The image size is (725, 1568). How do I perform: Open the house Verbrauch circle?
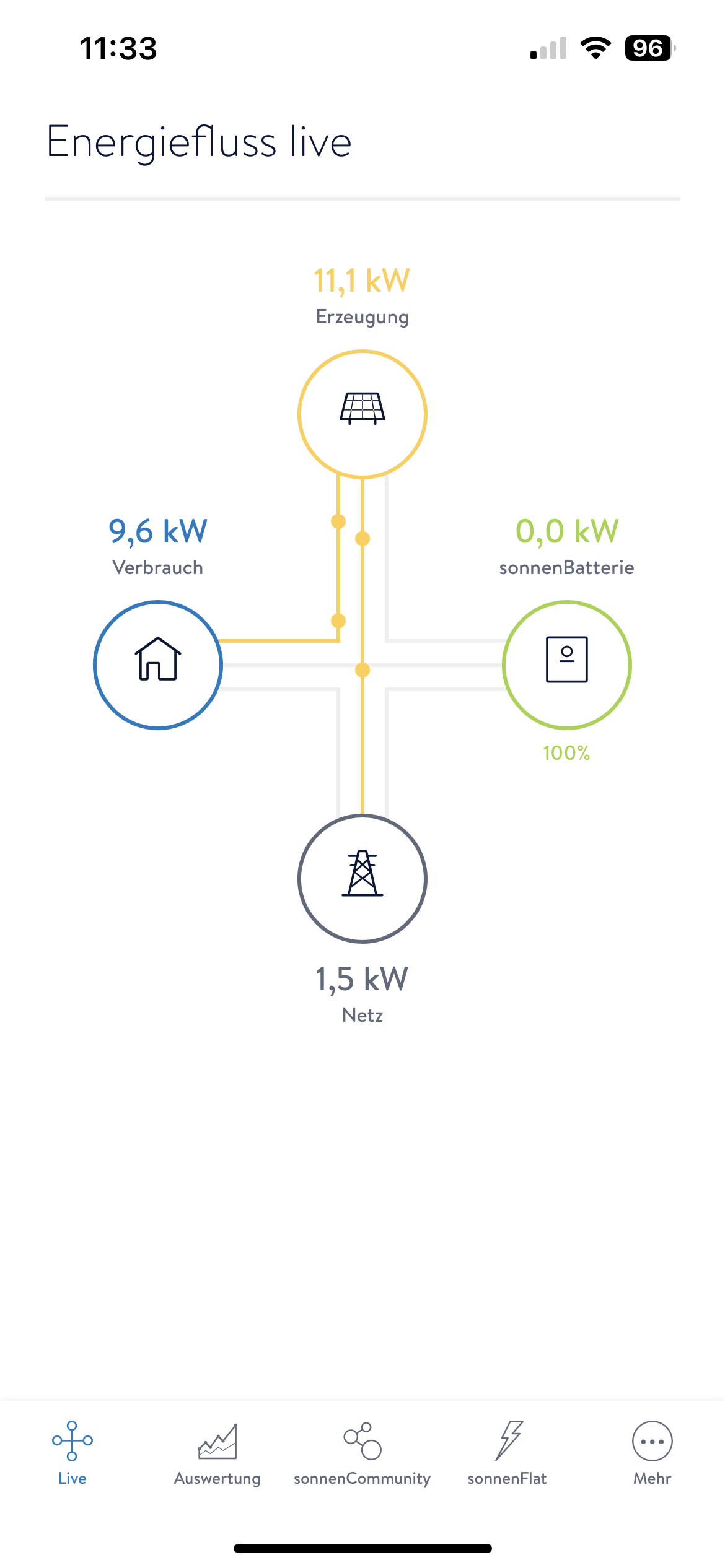click(x=158, y=664)
